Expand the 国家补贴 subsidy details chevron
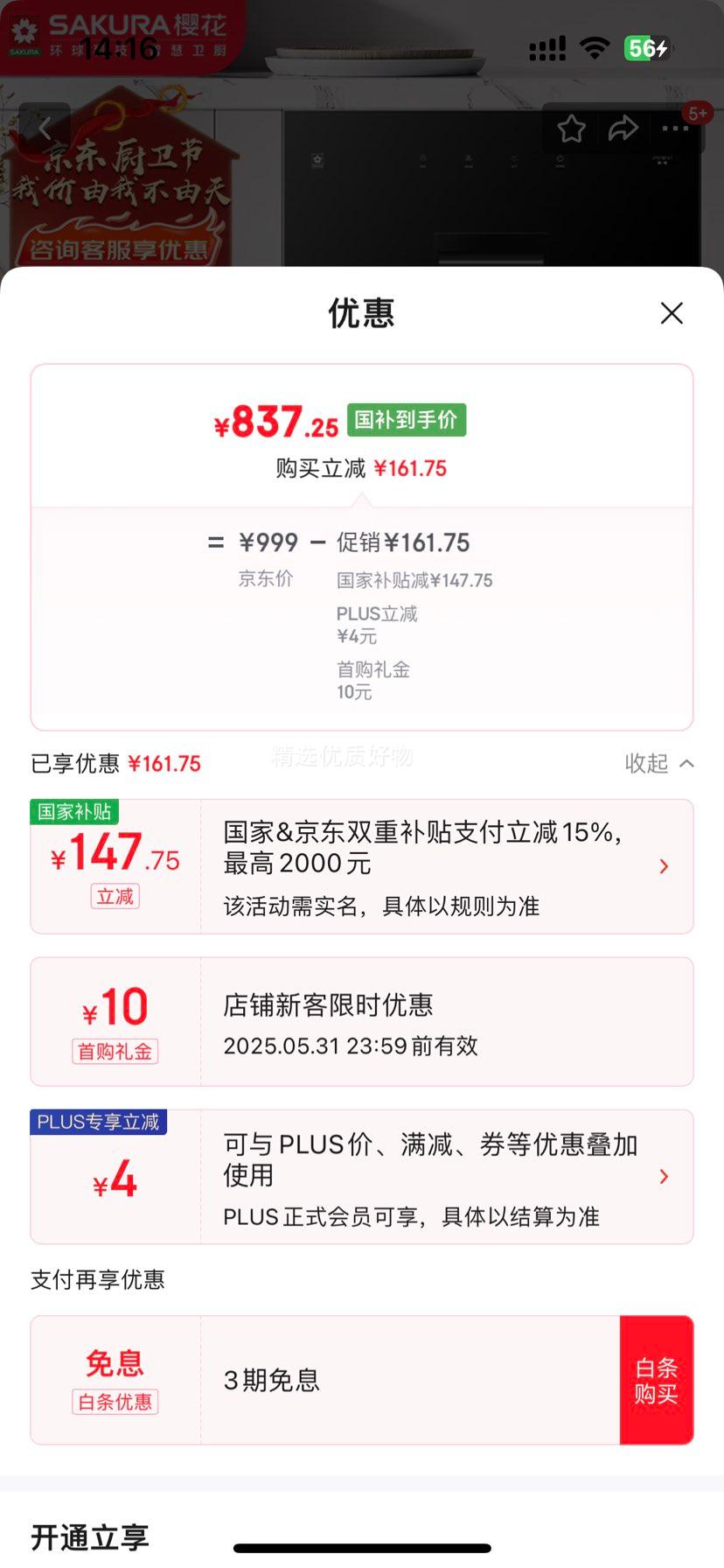The height and width of the screenshot is (1568, 724). tap(664, 866)
